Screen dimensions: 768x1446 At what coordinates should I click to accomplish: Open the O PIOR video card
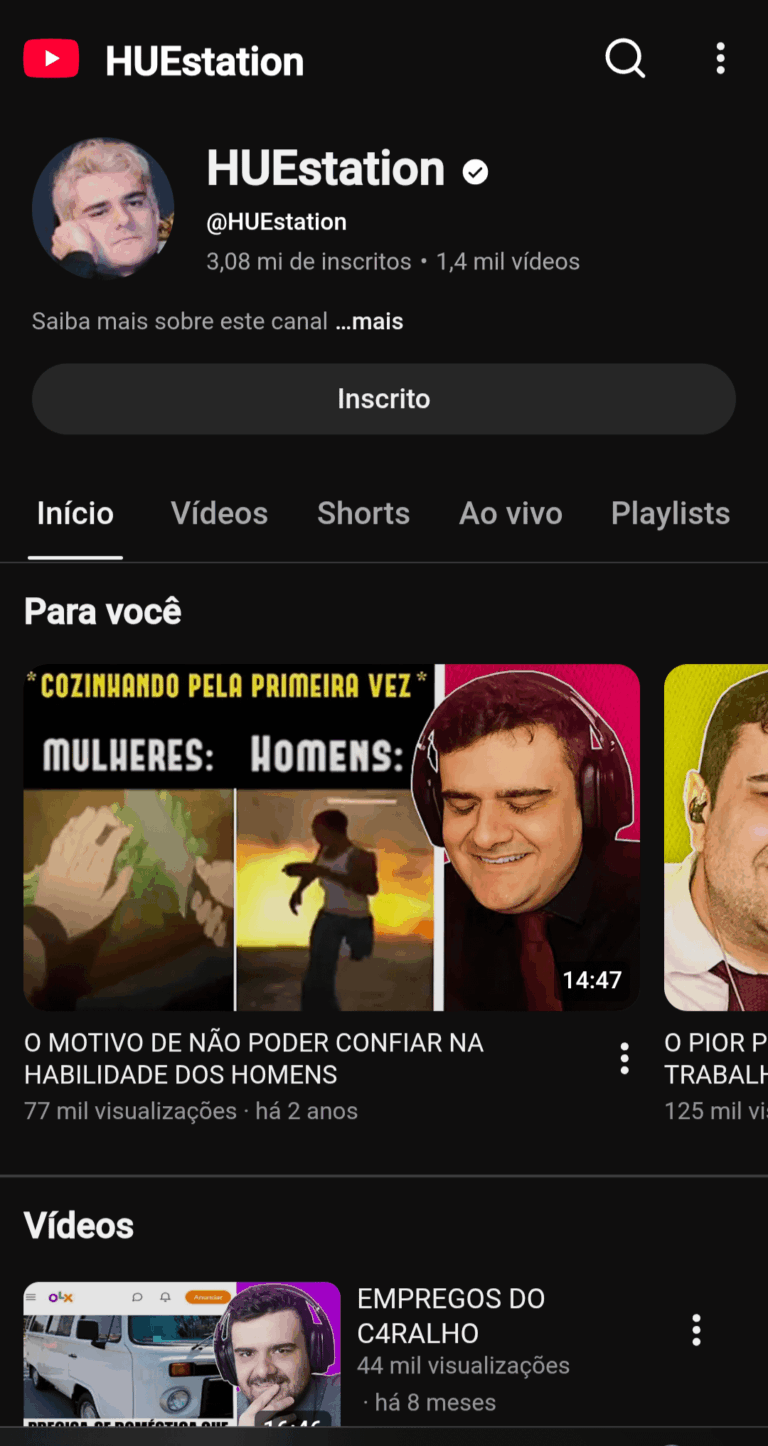tap(716, 838)
